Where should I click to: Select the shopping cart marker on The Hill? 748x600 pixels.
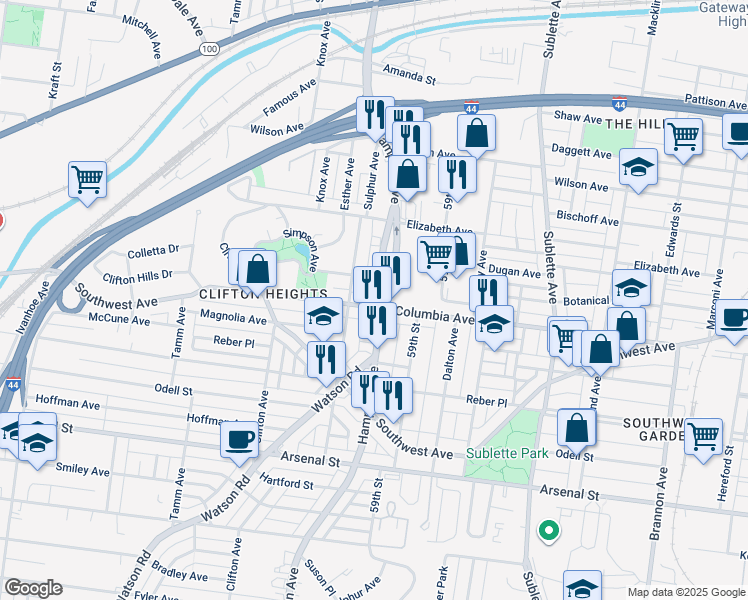tap(684, 134)
